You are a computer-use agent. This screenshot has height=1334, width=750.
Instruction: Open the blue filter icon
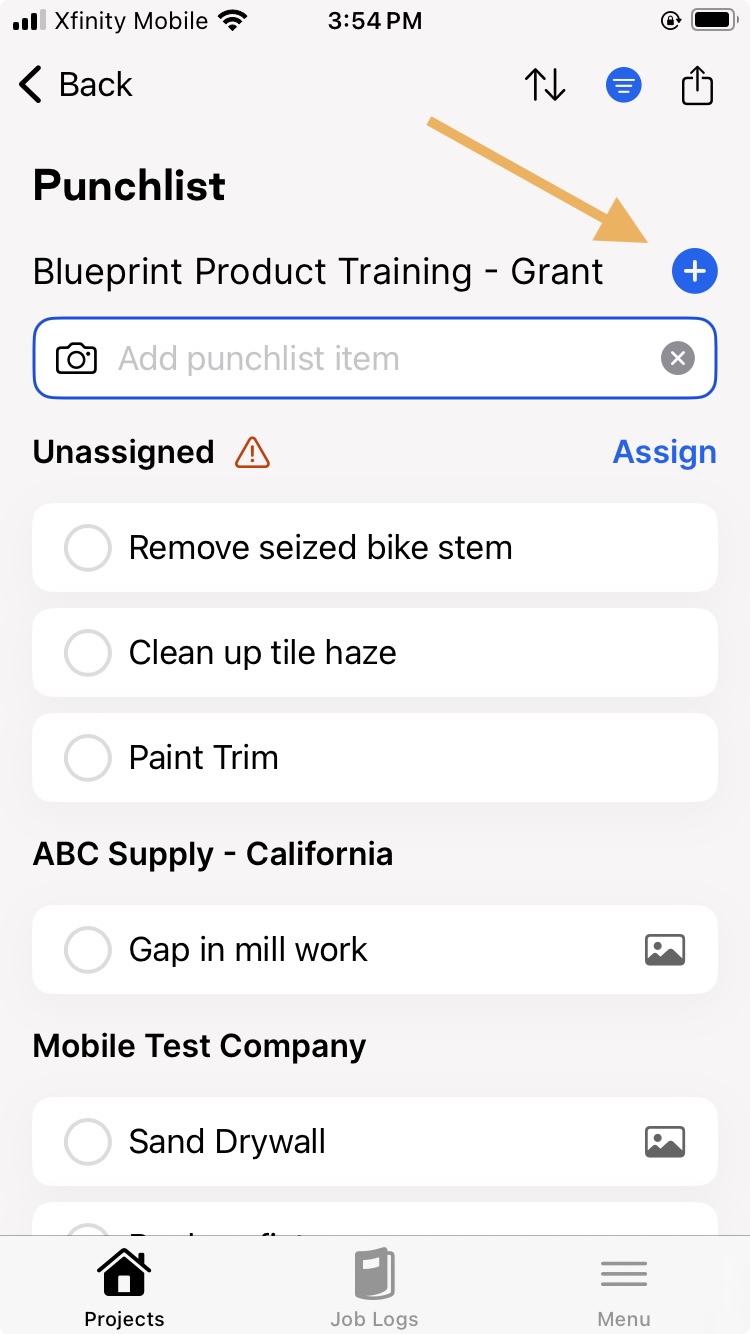tap(624, 85)
